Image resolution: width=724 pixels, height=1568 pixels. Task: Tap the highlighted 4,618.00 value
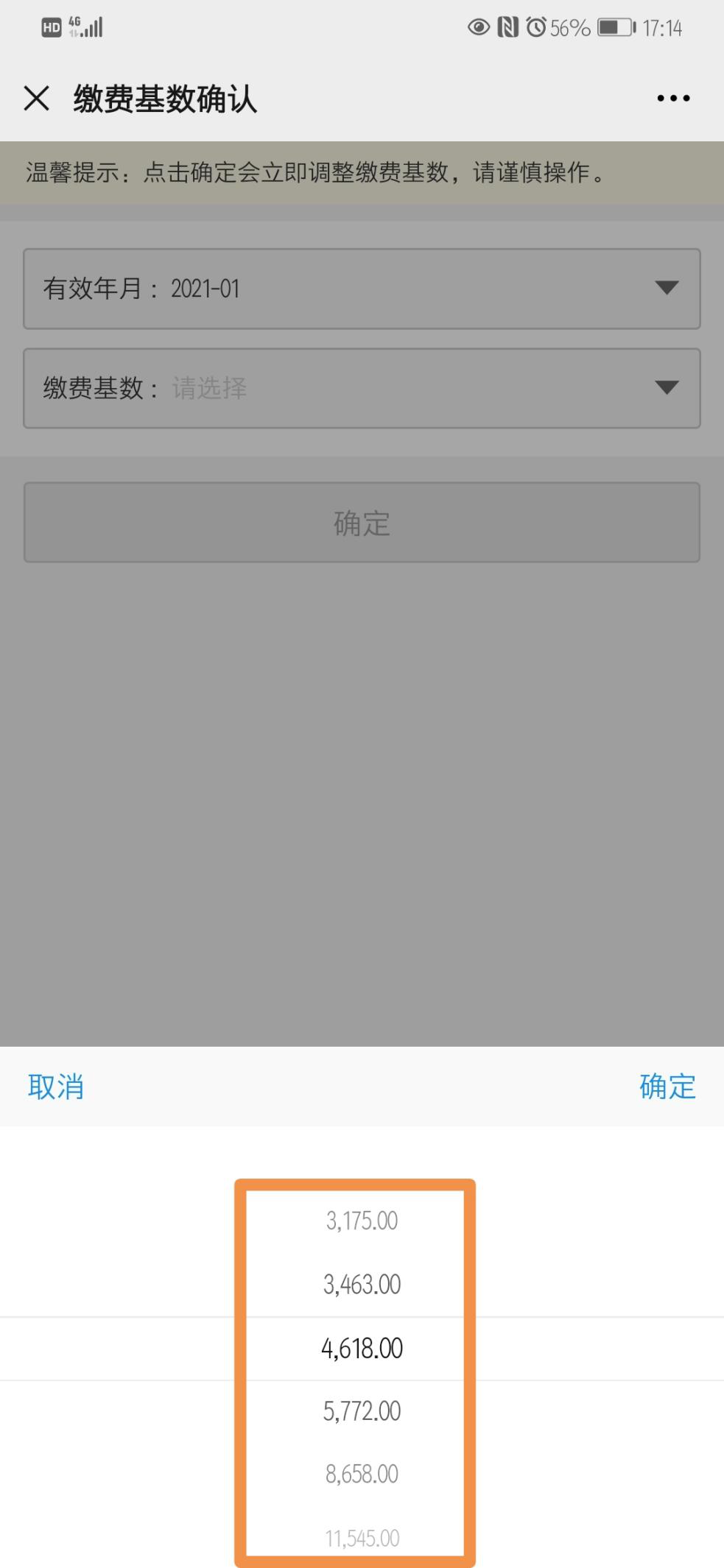coord(362,1348)
